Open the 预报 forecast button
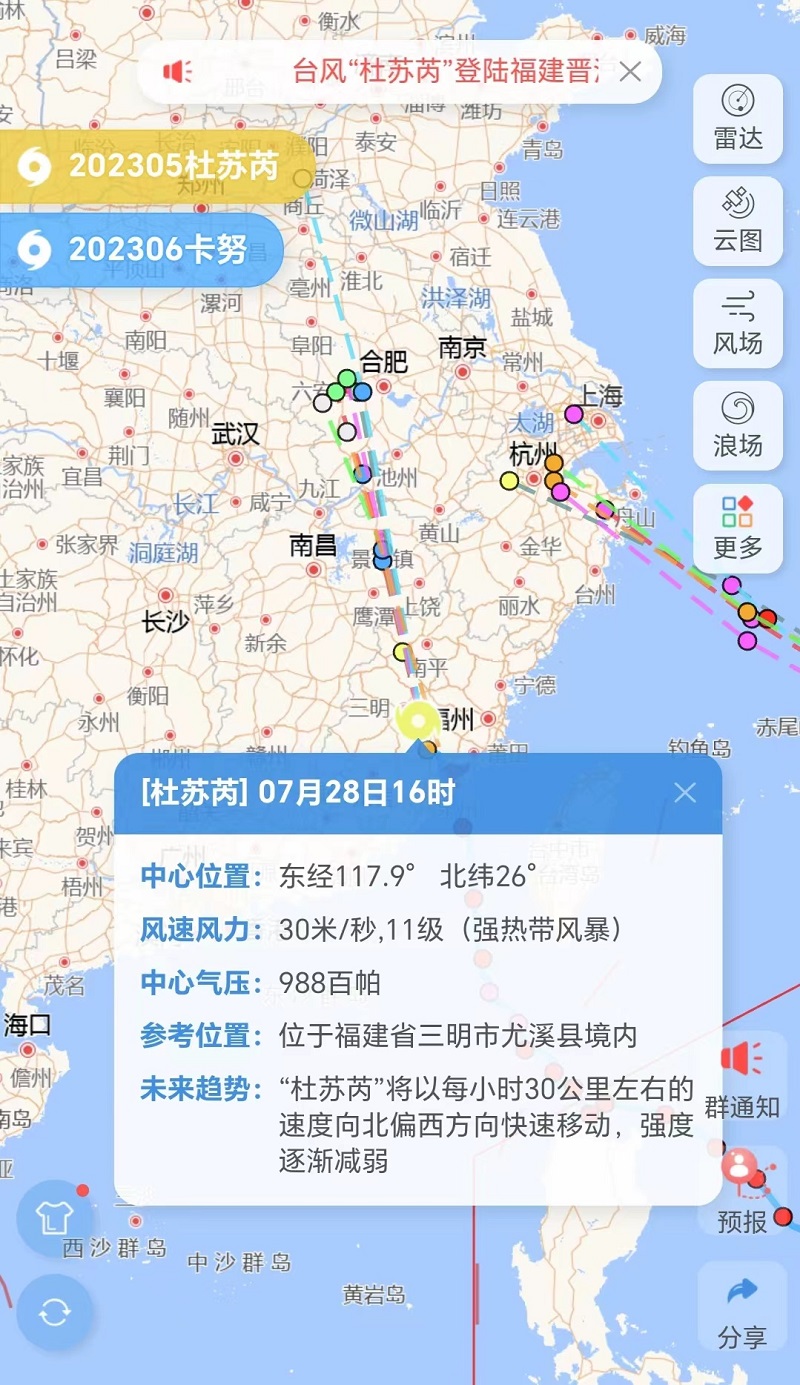800x1385 pixels. tap(742, 1190)
